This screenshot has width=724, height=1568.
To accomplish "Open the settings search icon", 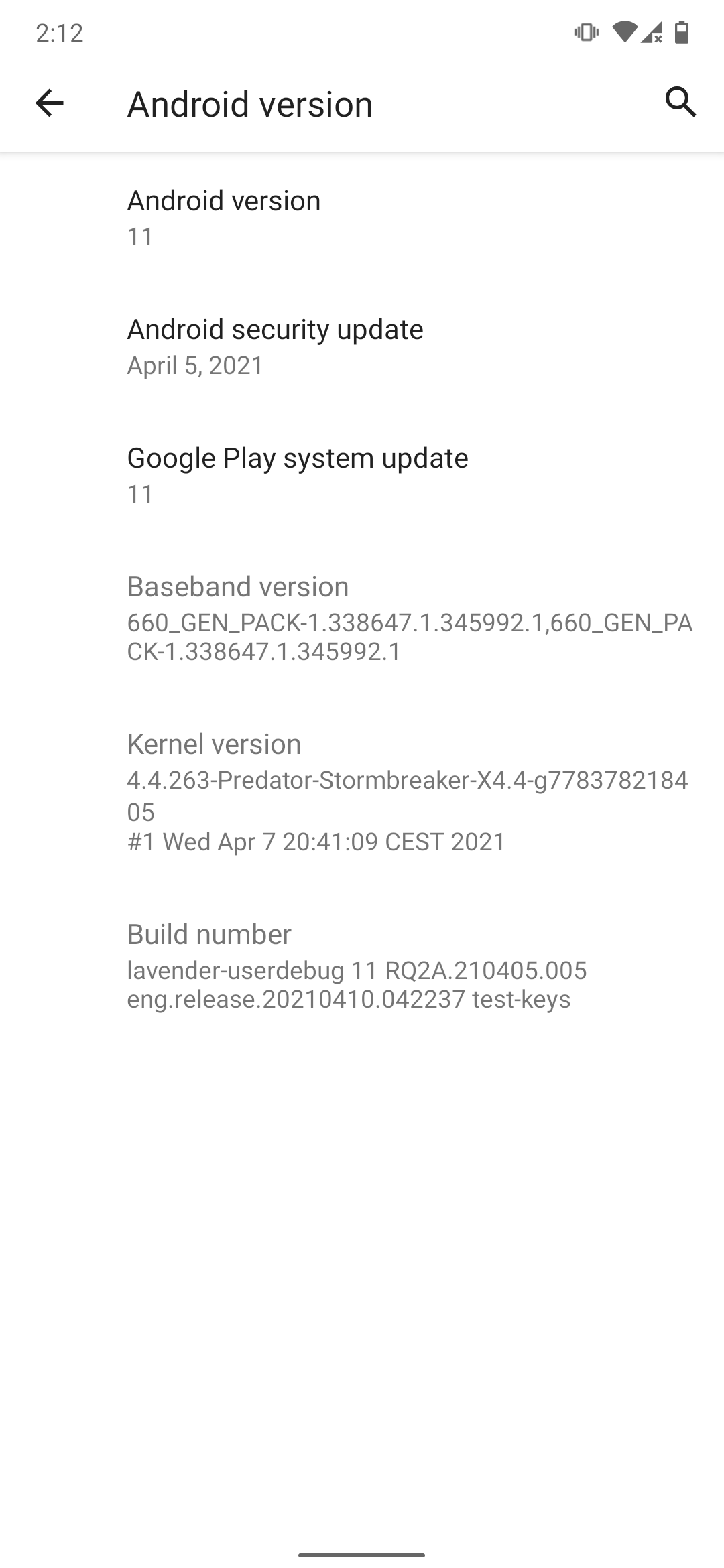I will click(x=680, y=102).
